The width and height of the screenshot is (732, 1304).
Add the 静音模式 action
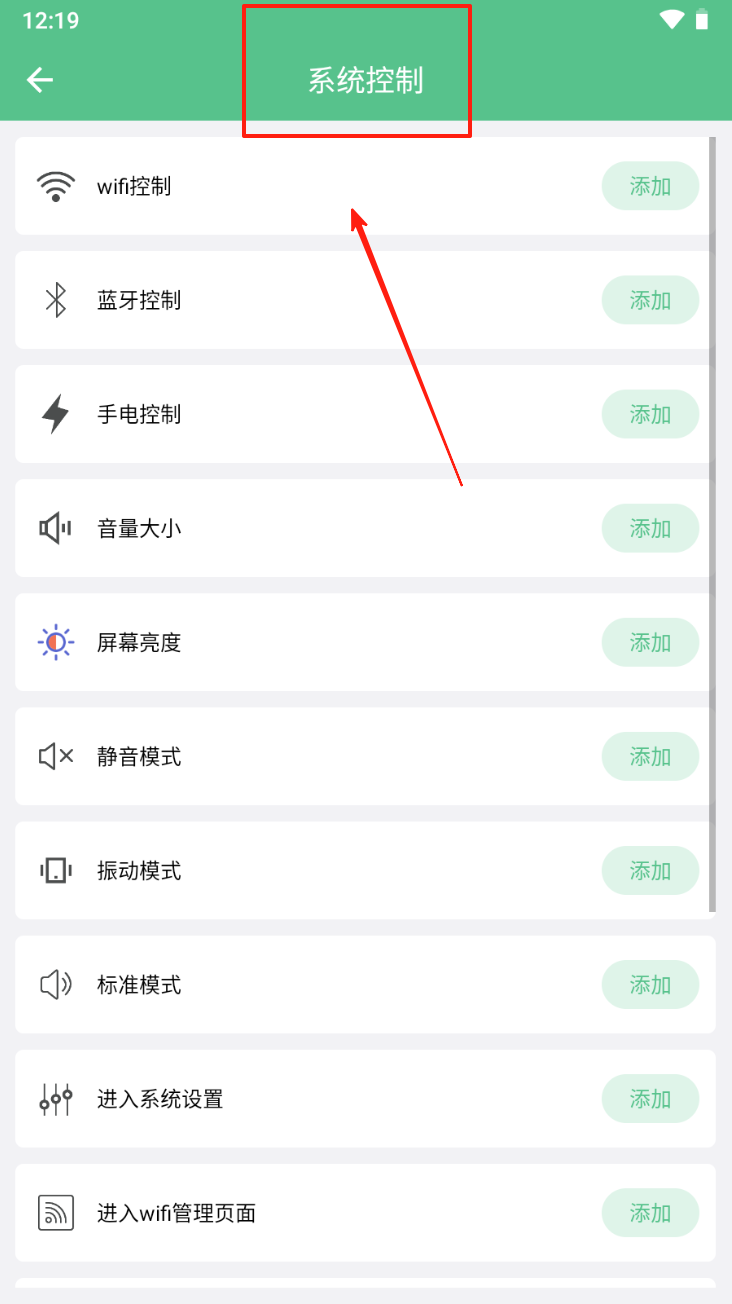pos(650,756)
